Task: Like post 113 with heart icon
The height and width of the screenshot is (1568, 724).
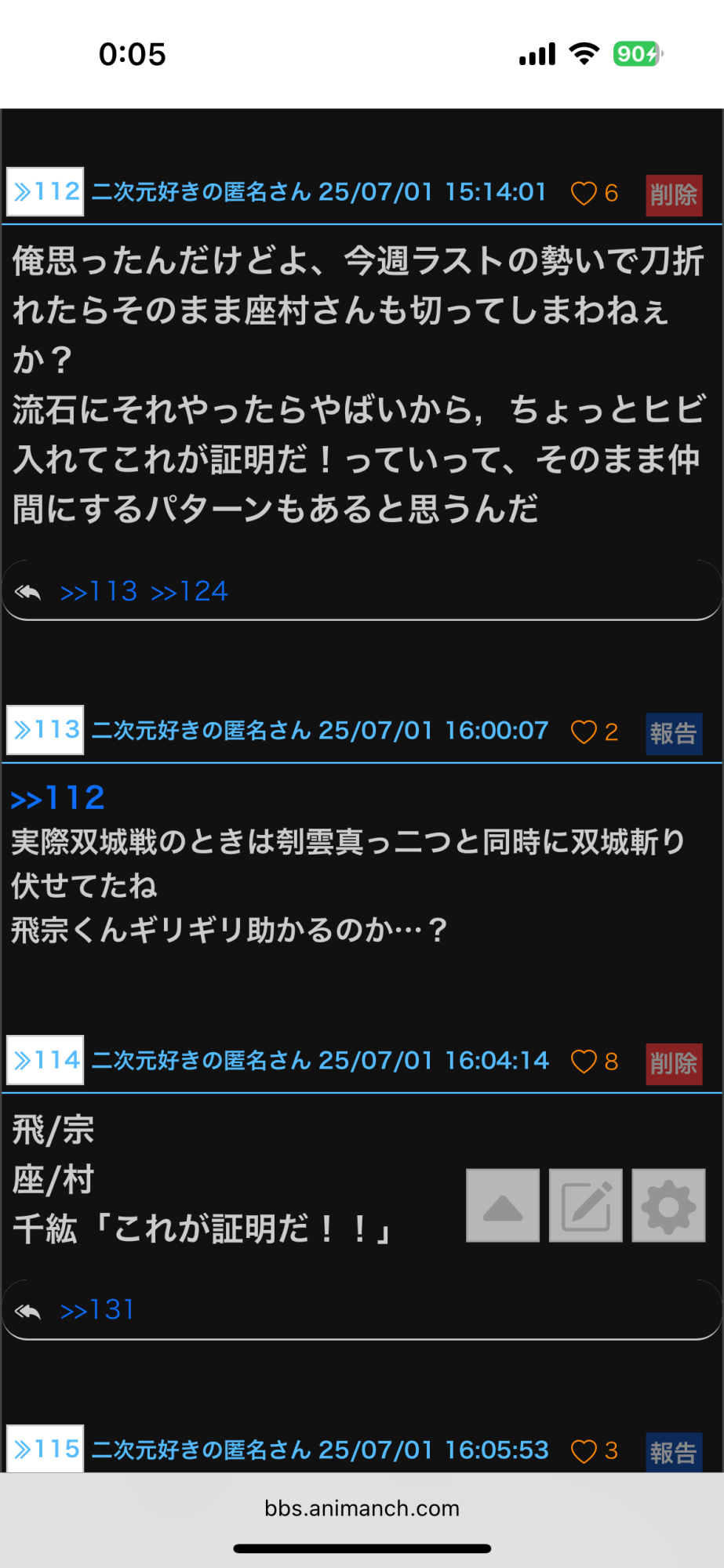Action: (x=584, y=731)
